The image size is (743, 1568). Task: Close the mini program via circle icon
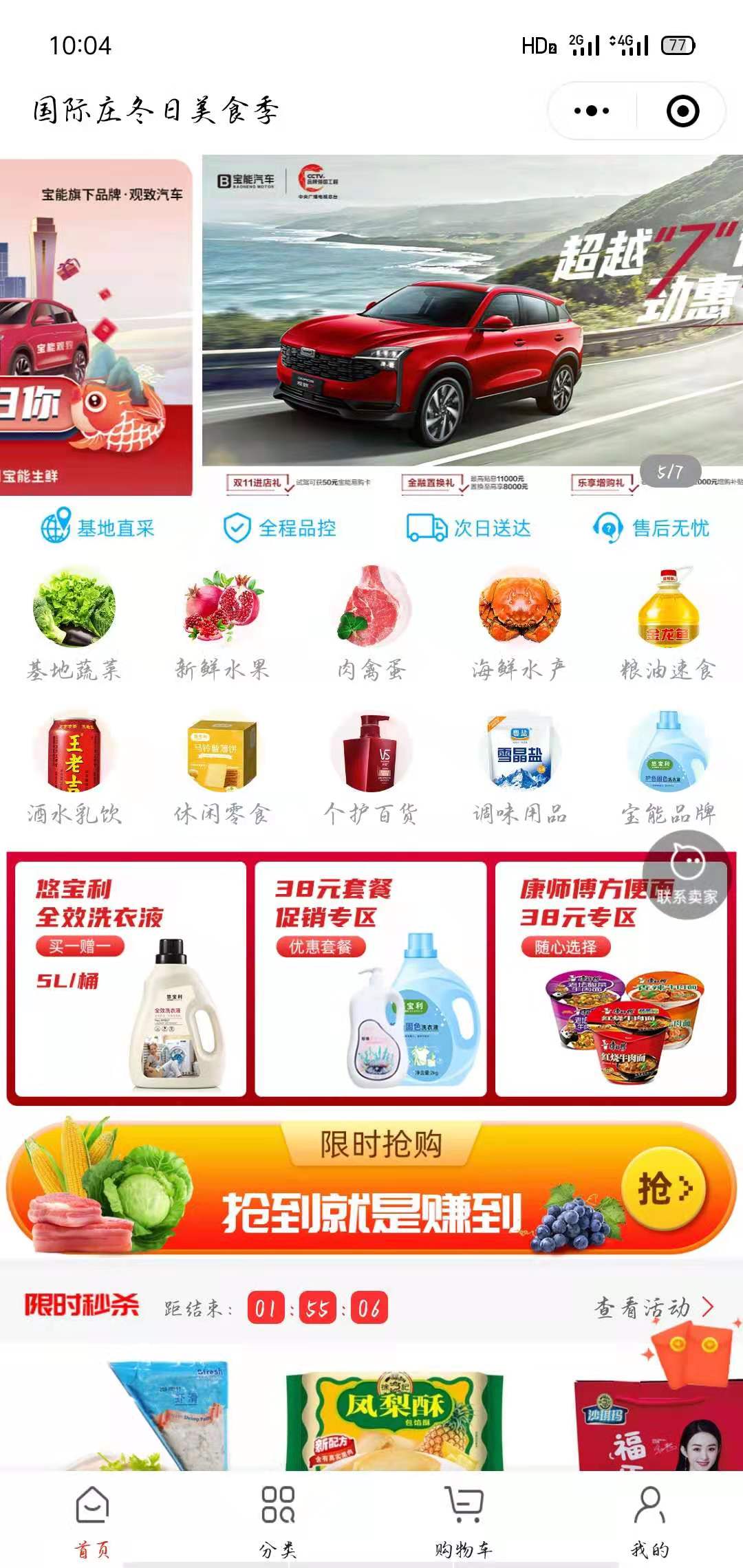(x=682, y=111)
